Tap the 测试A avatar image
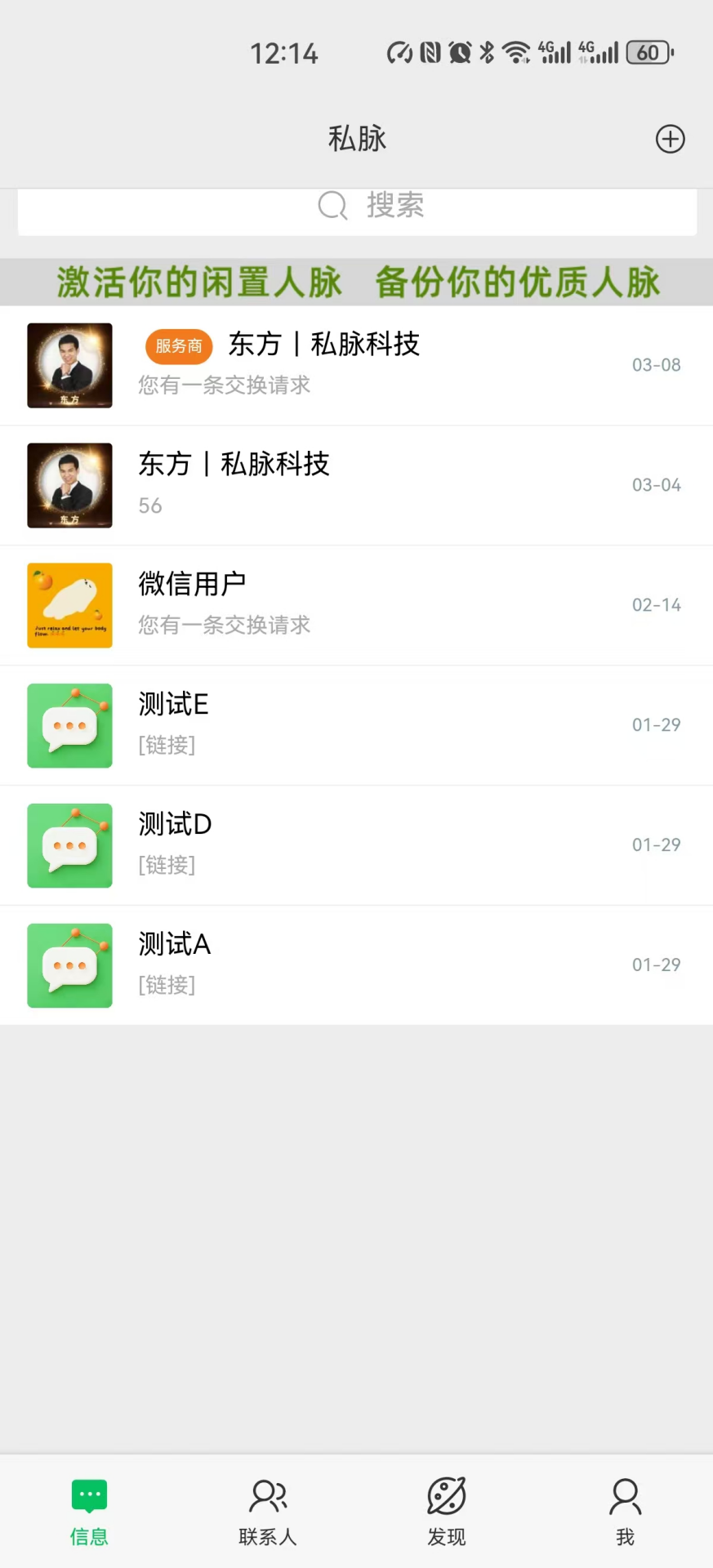This screenshot has width=713, height=1568. (x=69, y=964)
